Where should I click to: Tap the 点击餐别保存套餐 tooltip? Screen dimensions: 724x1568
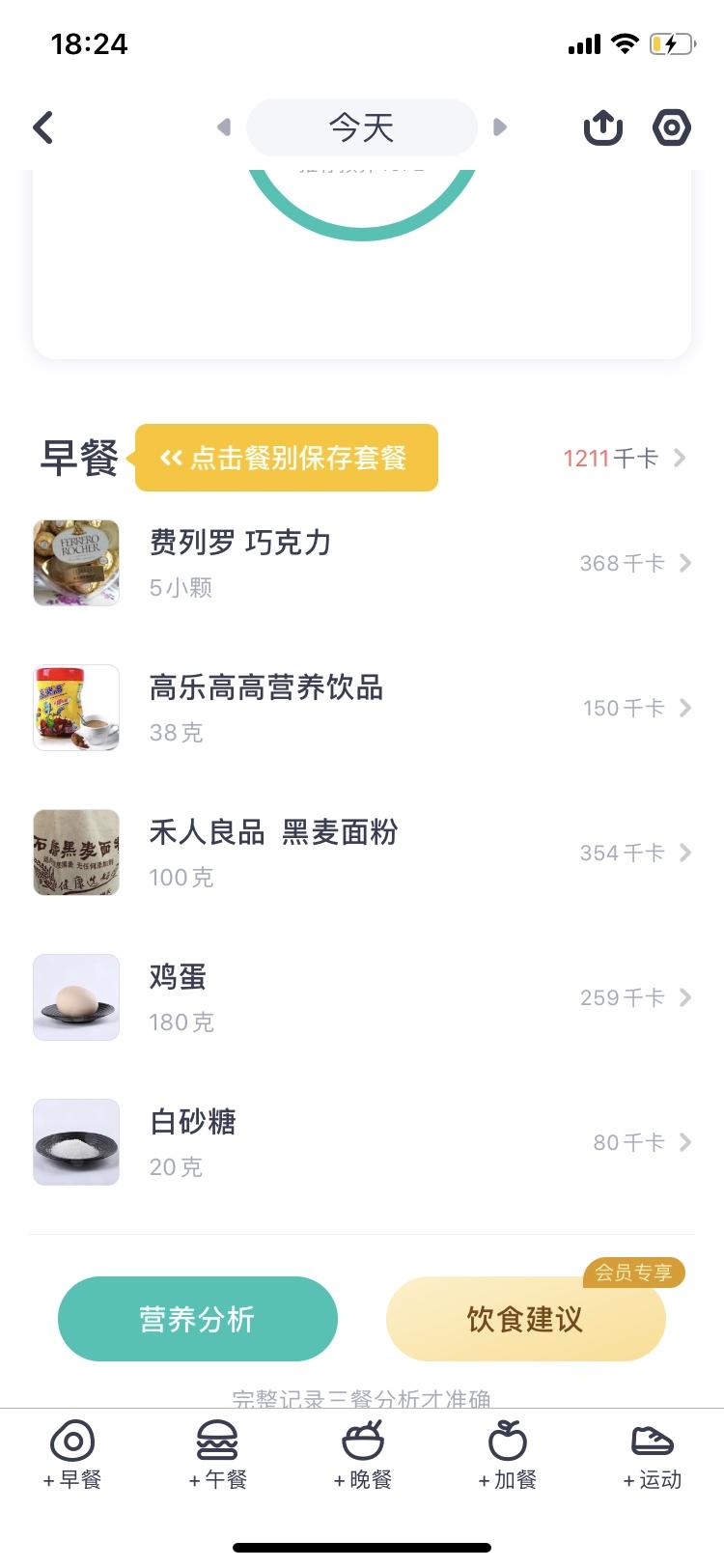tap(287, 458)
